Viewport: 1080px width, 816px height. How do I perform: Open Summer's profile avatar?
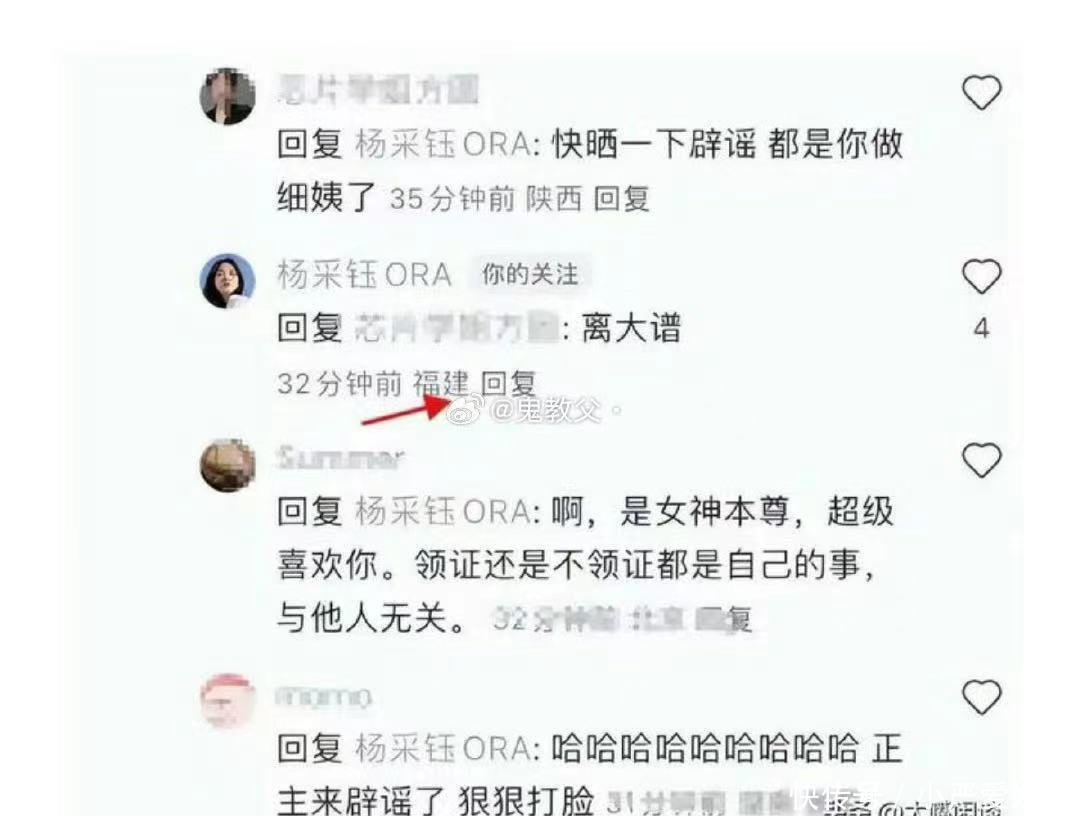tap(227, 465)
